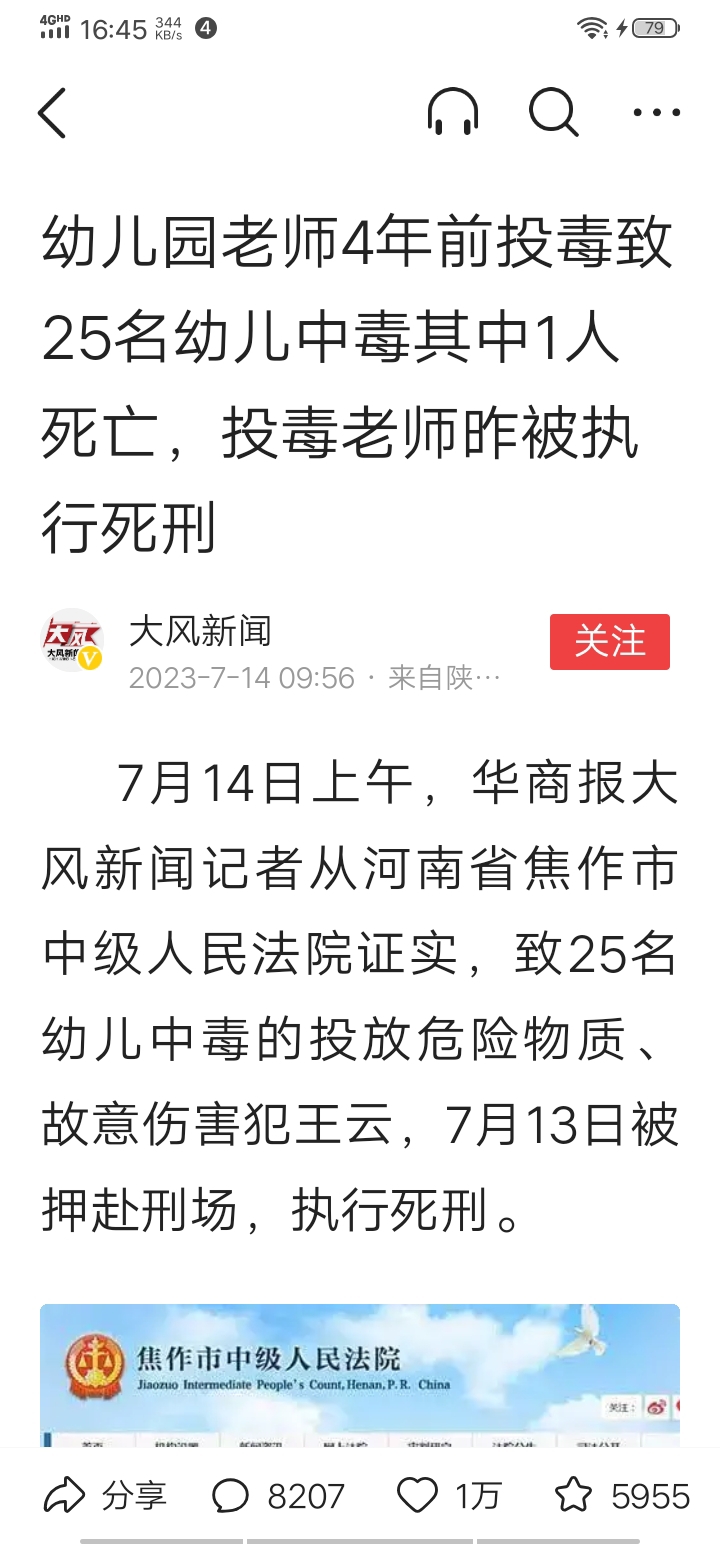Screen dimensions: 720x1544
Task: View the court website screenshot image
Action: point(360,1375)
